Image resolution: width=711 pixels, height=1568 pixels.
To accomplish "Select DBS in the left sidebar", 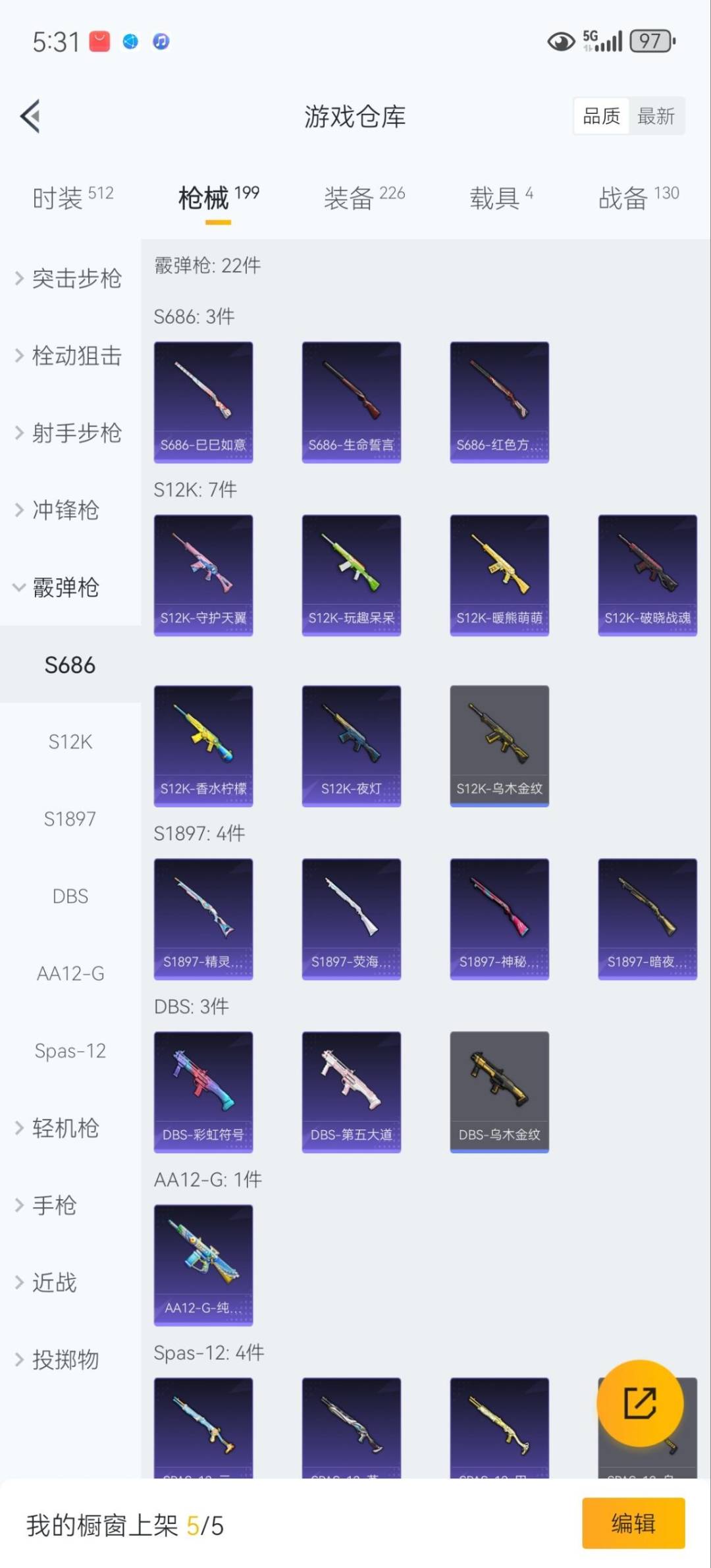I will tap(70, 896).
